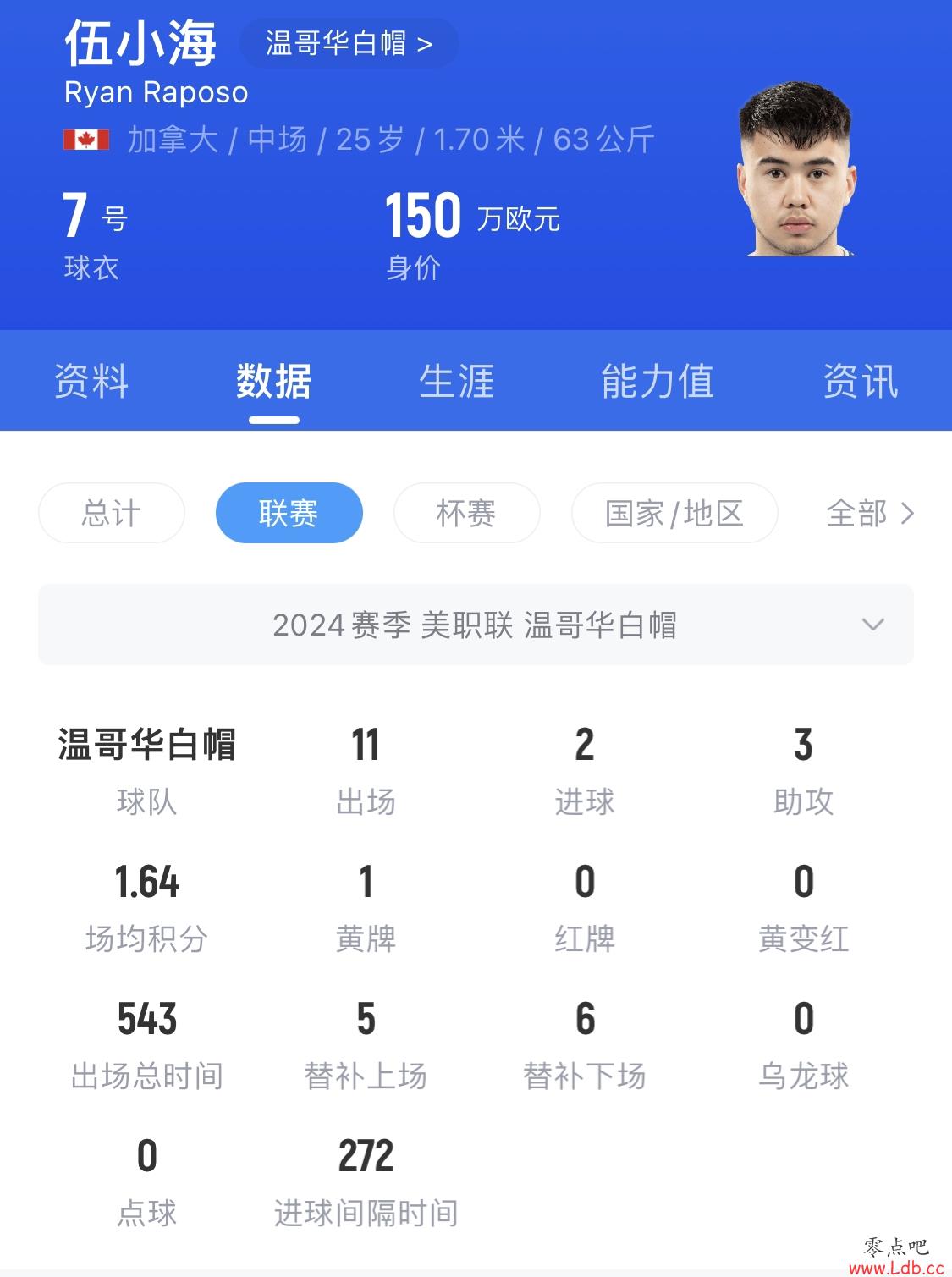Switch to the 能力值 tab
The height and width of the screenshot is (1277, 952).
(x=657, y=381)
